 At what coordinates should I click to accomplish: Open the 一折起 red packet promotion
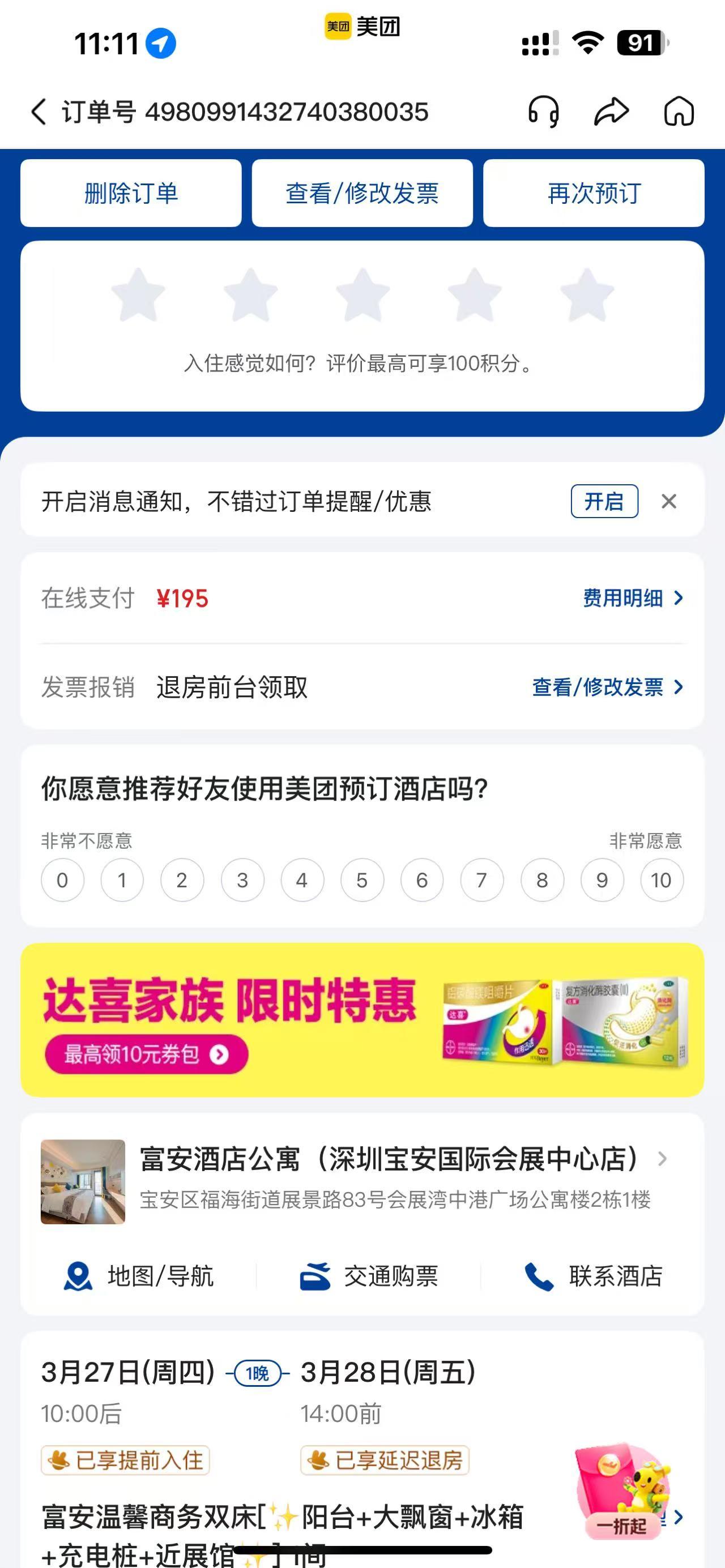(622, 1492)
